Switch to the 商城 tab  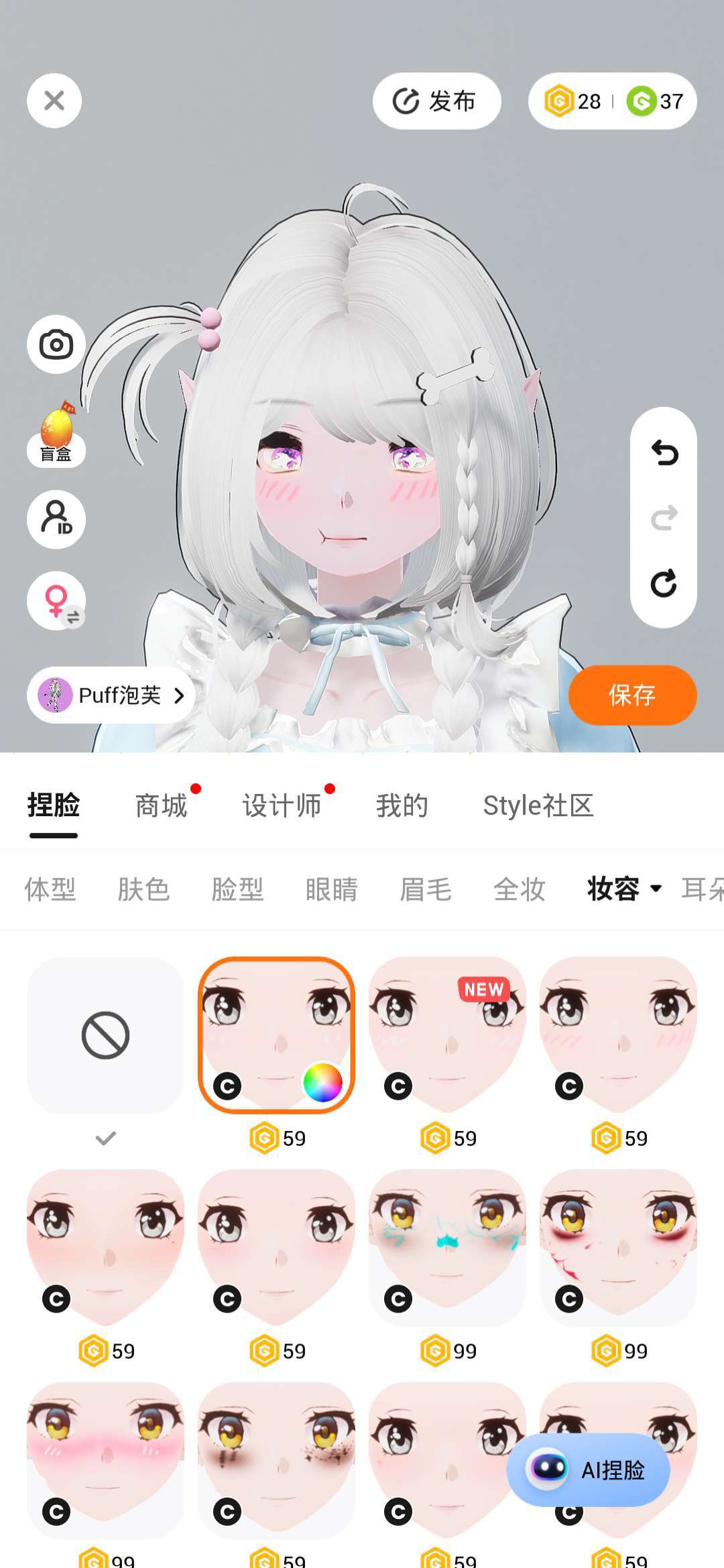(x=161, y=805)
